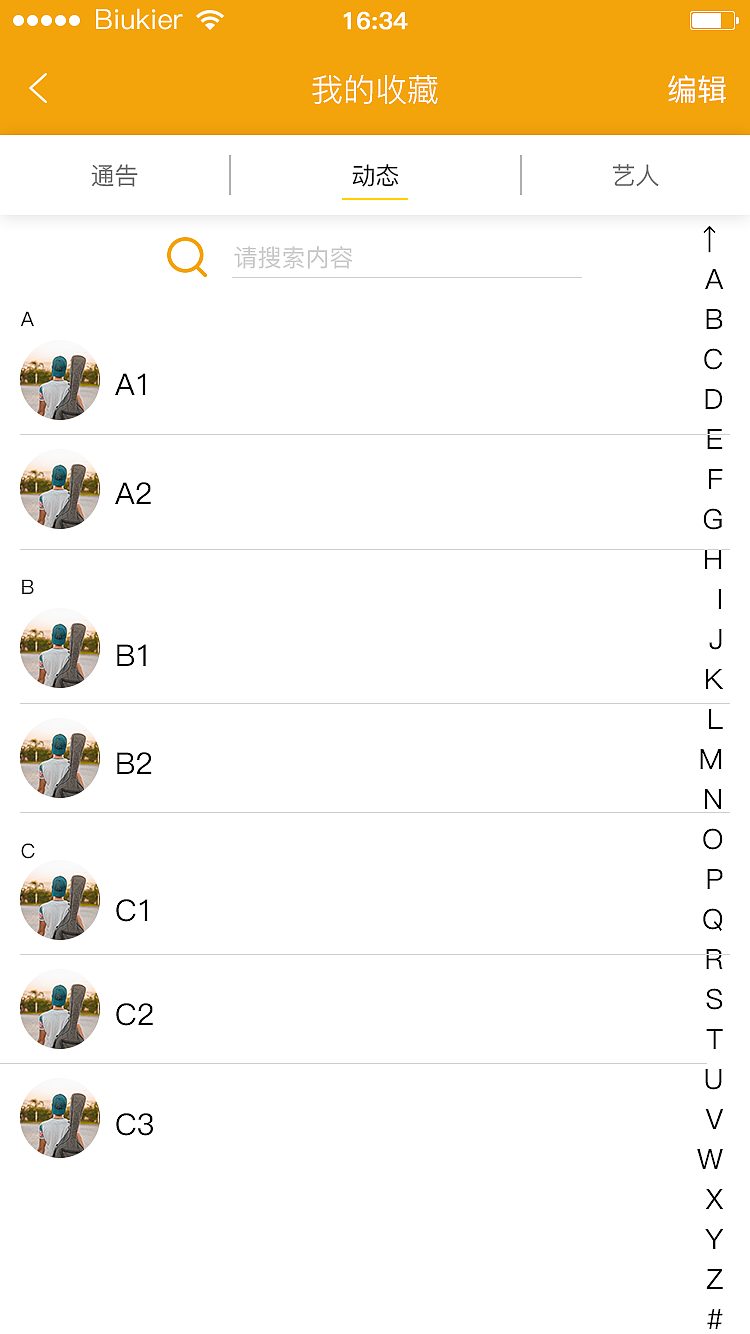Switch to the 通告 tab
This screenshot has height=1334, width=750.
tap(114, 176)
